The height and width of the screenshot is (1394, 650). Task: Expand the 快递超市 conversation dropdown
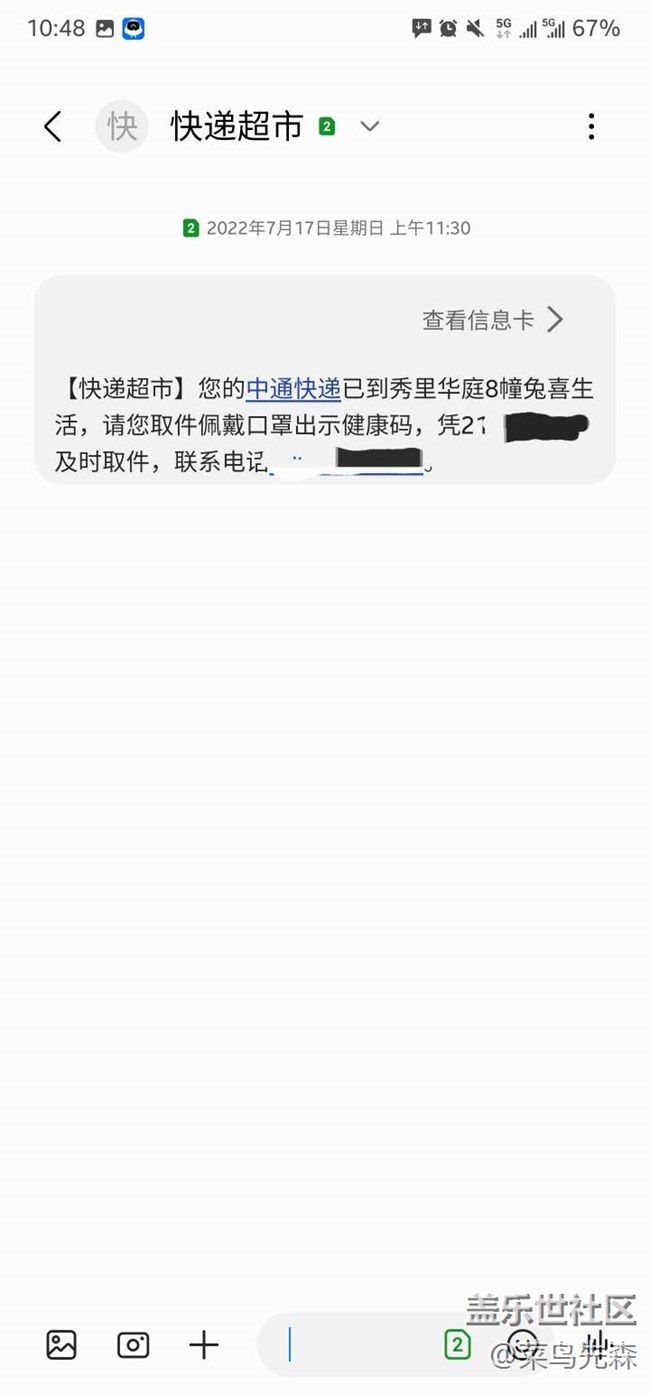pos(370,126)
